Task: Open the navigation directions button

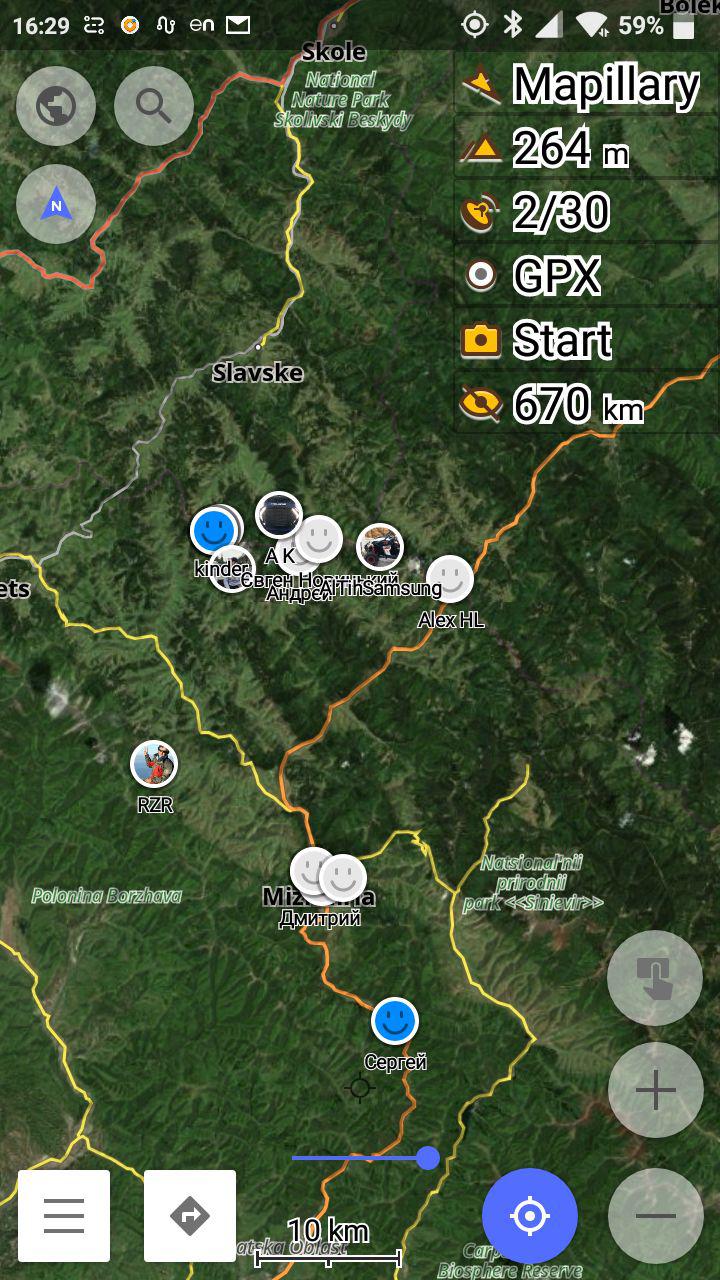Action: pos(190,1216)
